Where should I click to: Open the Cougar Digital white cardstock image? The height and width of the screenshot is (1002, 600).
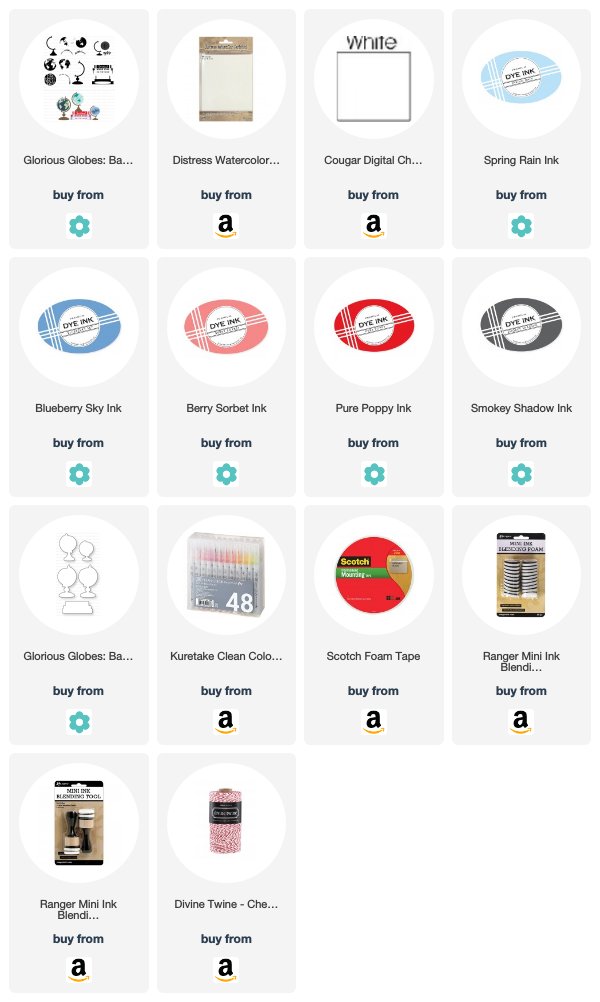coord(374,79)
